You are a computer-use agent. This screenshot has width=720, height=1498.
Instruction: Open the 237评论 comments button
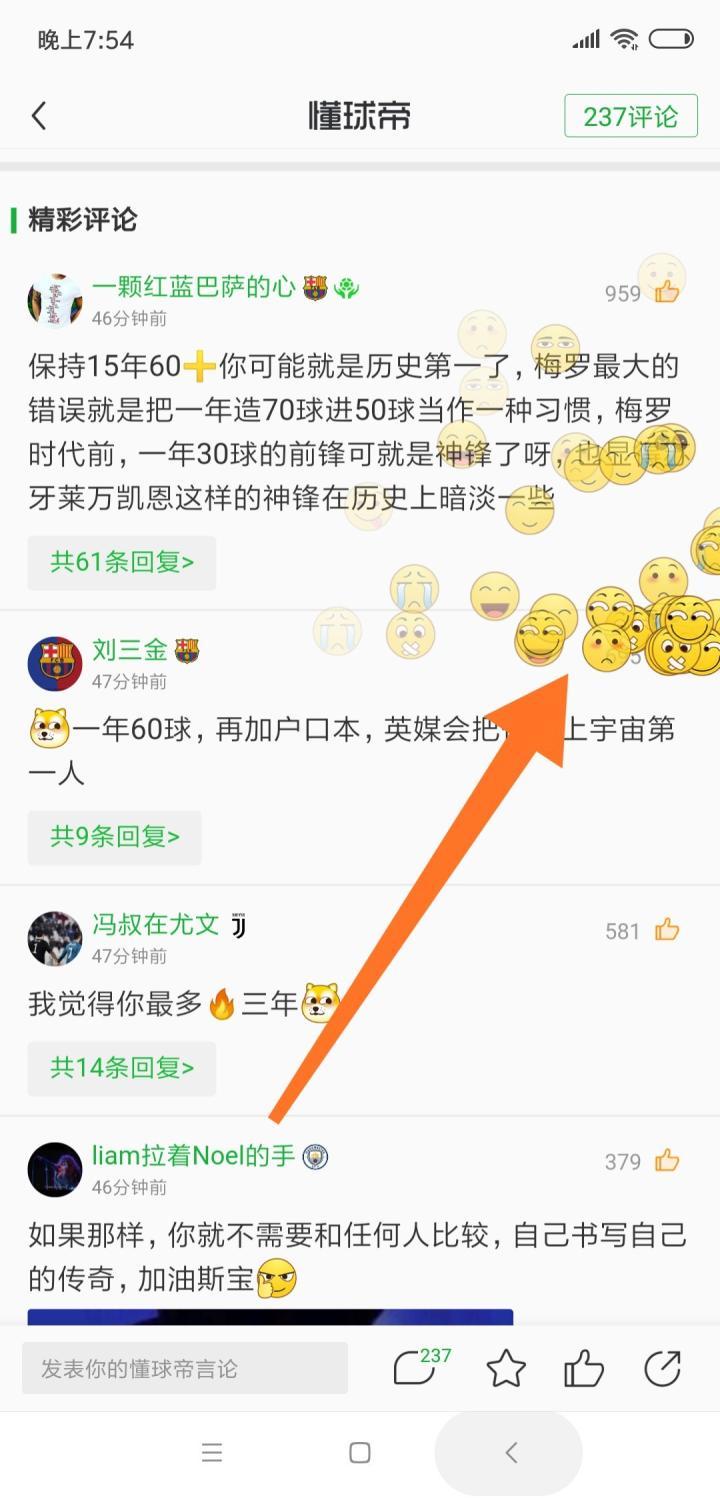click(630, 116)
